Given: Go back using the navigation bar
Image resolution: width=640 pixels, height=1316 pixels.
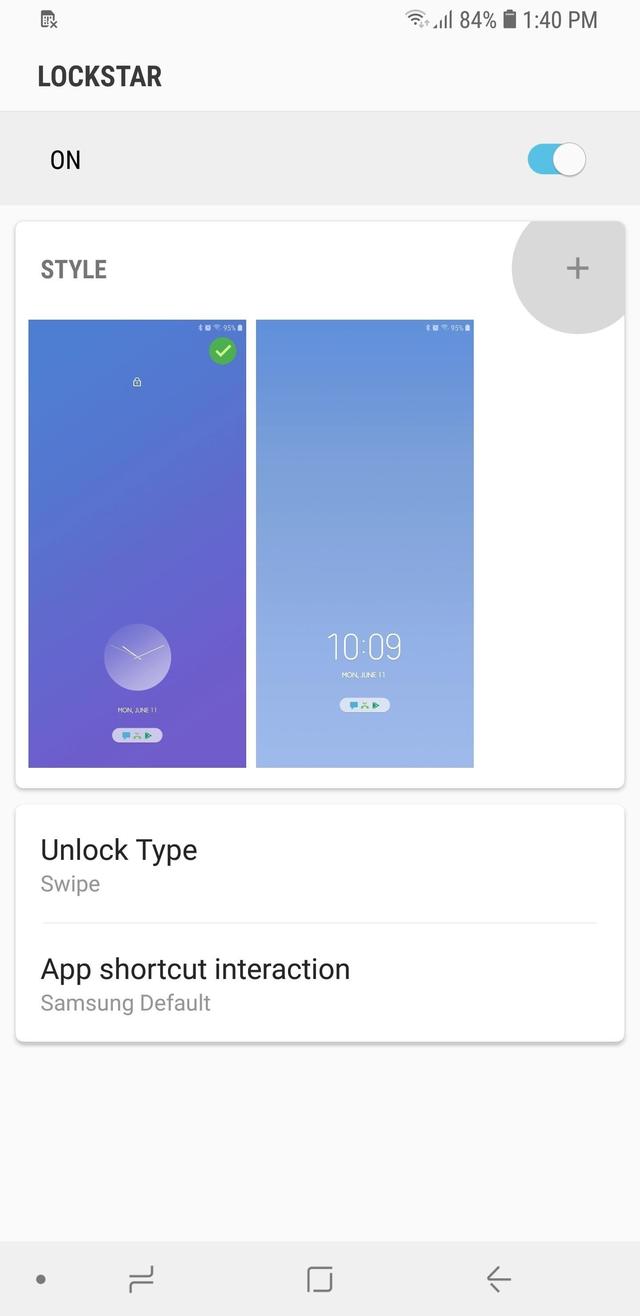Looking at the screenshot, I should pos(498,1278).
